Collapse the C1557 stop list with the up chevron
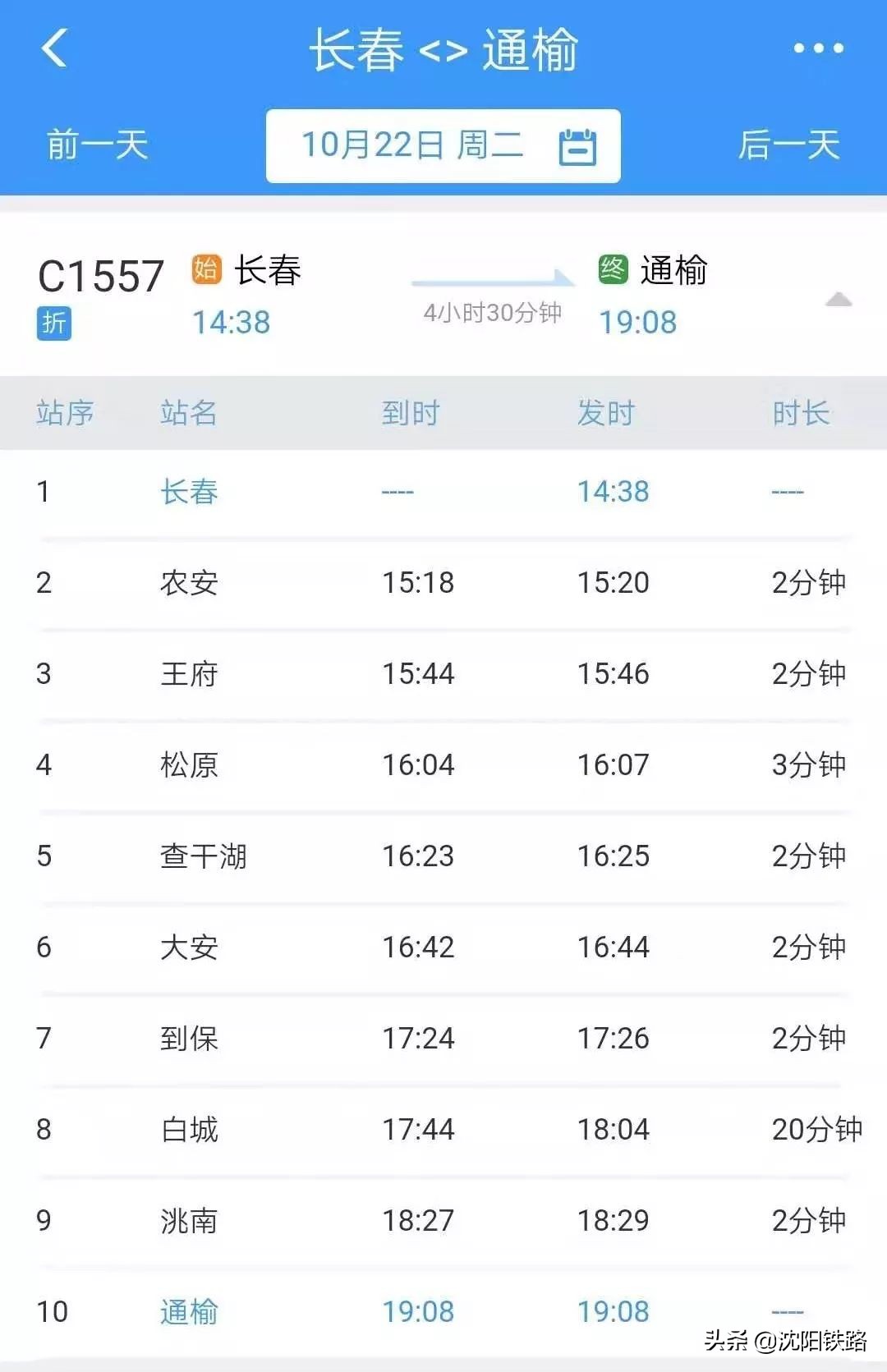The width and height of the screenshot is (887, 1372). (838, 300)
